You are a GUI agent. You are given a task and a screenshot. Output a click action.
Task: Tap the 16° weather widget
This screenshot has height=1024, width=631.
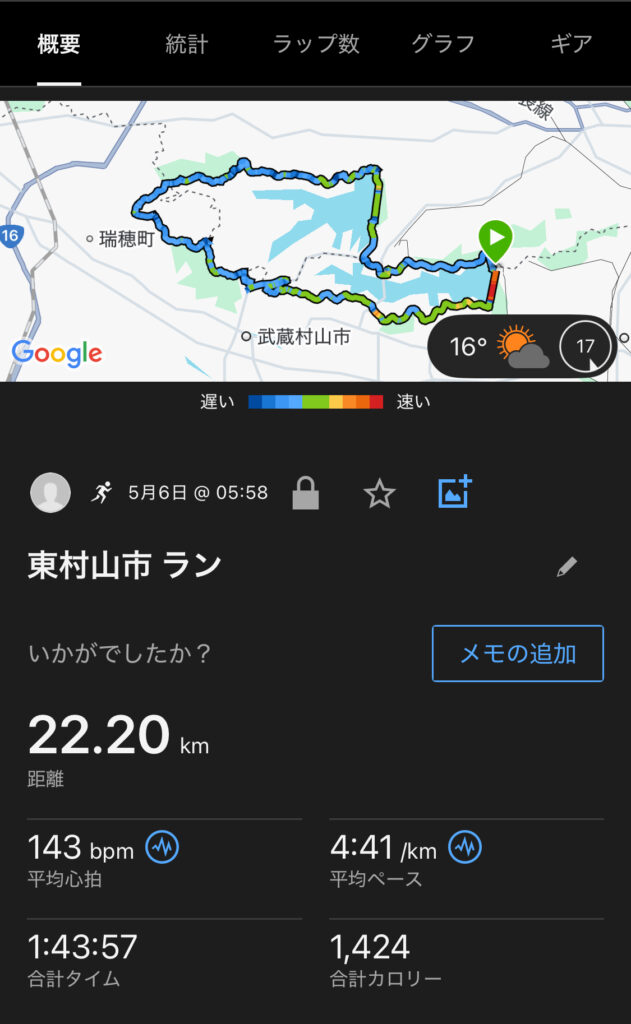(x=522, y=346)
